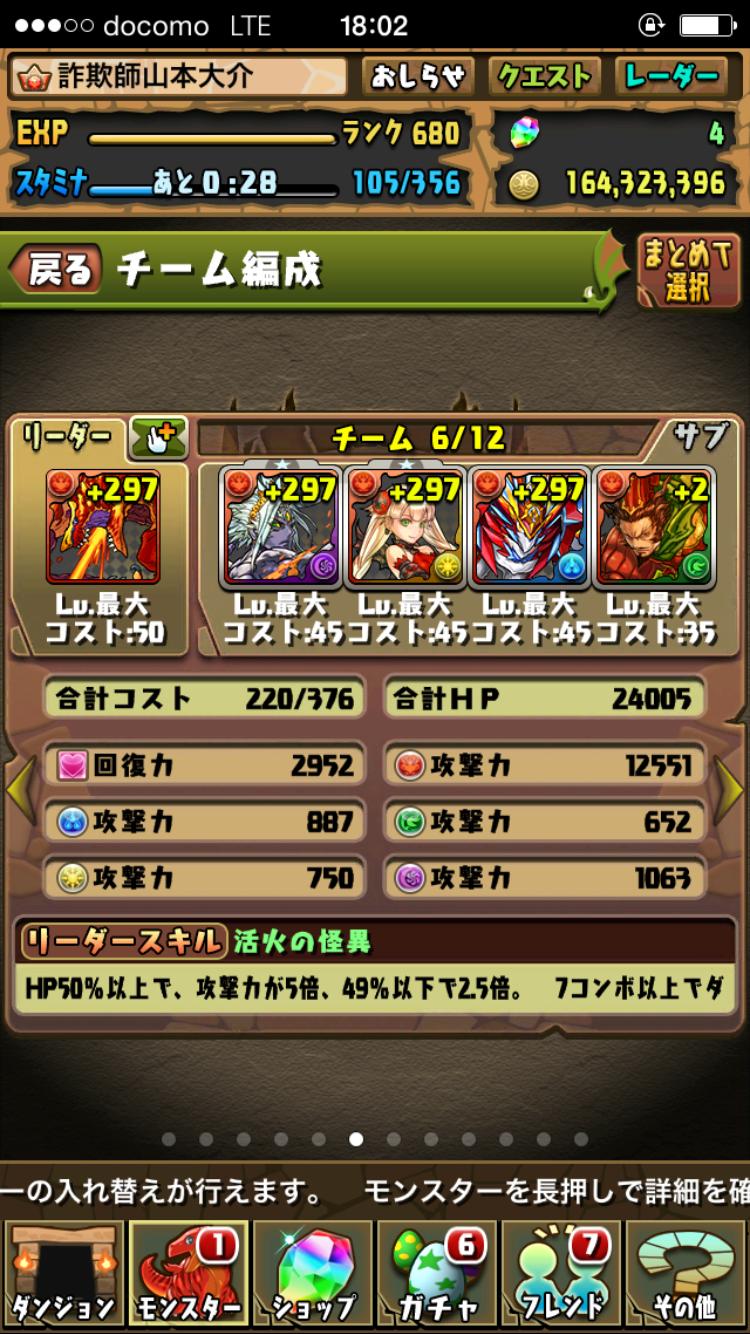Tap the hand-plus assist icon
This screenshot has height=1334, width=750.
tap(159, 437)
